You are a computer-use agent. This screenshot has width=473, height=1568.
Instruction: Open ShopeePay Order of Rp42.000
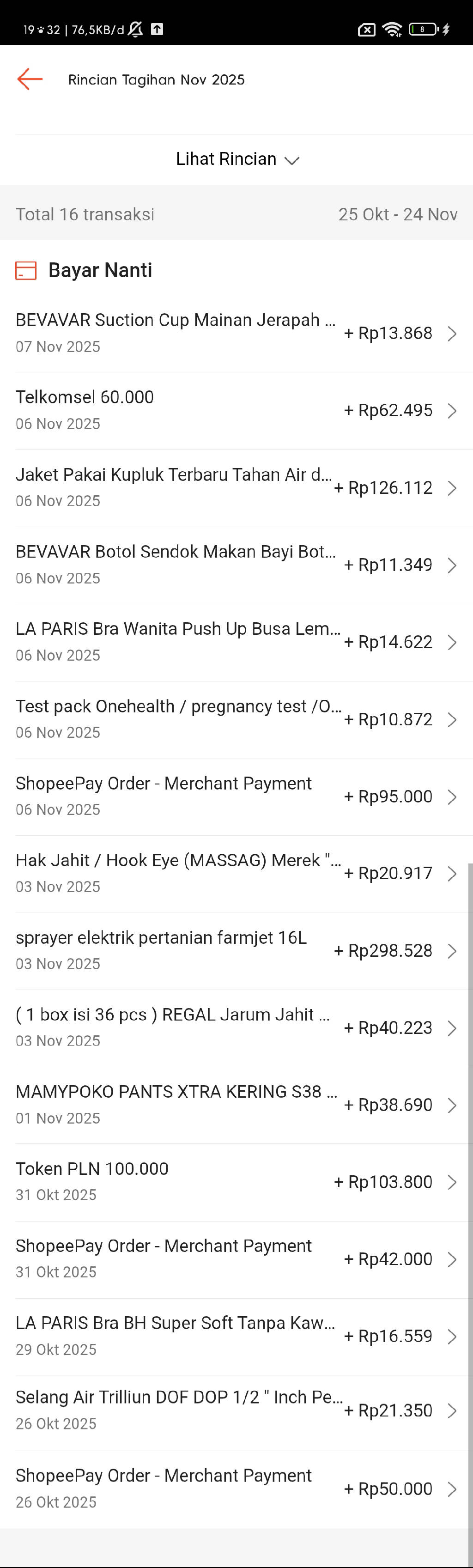[236, 1259]
